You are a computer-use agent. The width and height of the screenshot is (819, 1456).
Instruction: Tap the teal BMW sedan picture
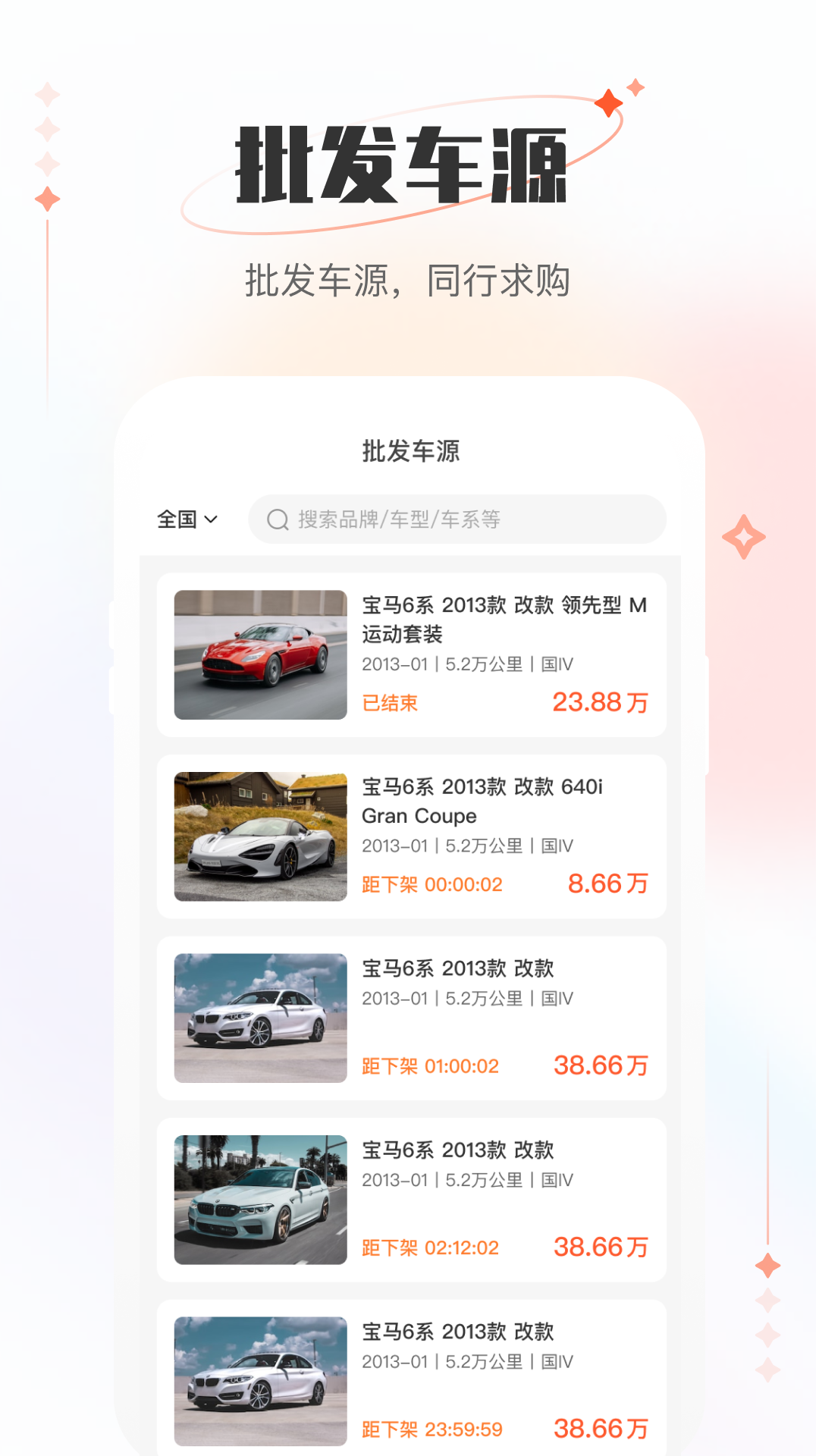[x=260, y=1198]
